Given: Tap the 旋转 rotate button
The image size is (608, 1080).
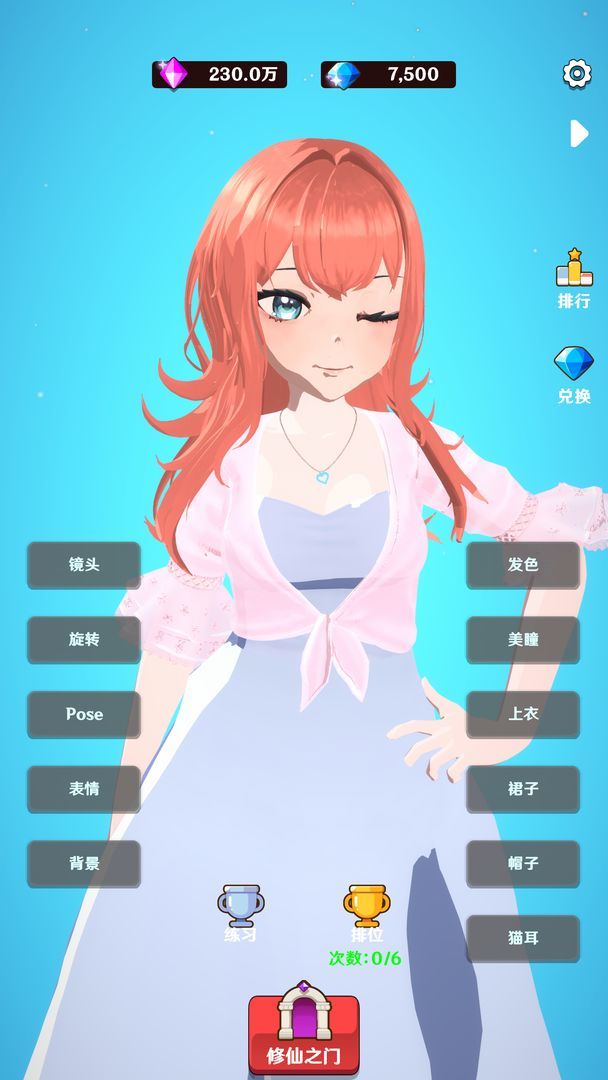Looking at the screenshot, I should pos(84,640).
